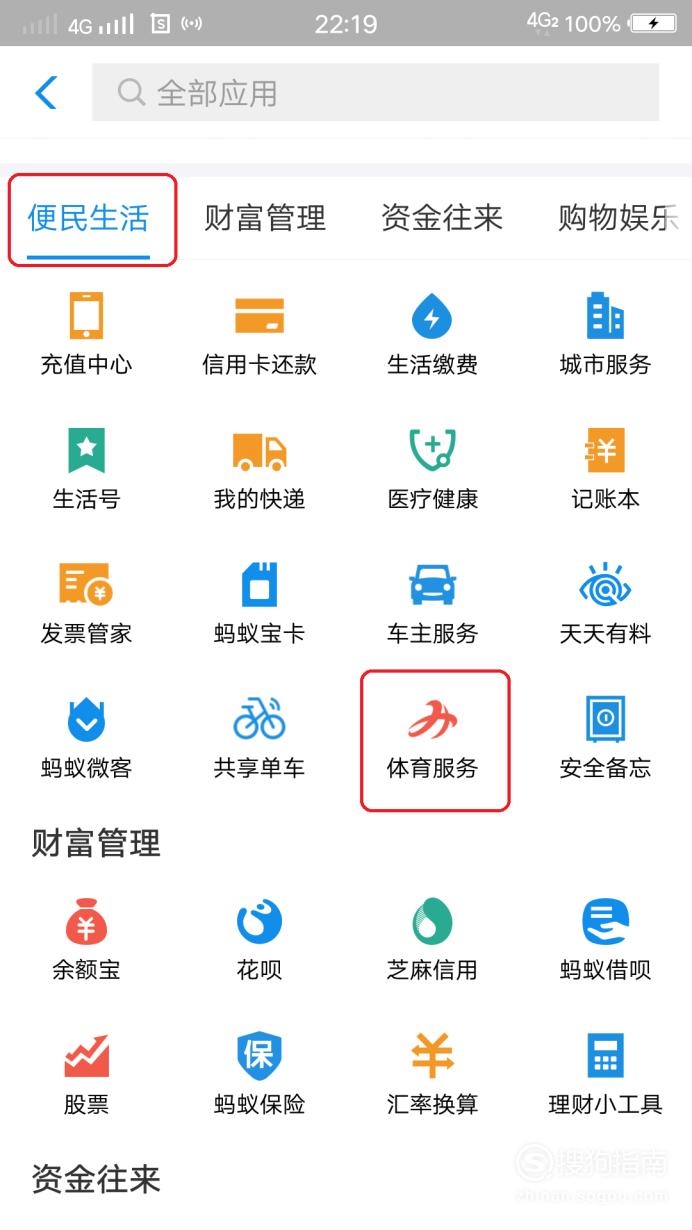692x1230 pixels.
Task: Open 花呗
Action: pyautogui.click(x=259, y=940)
